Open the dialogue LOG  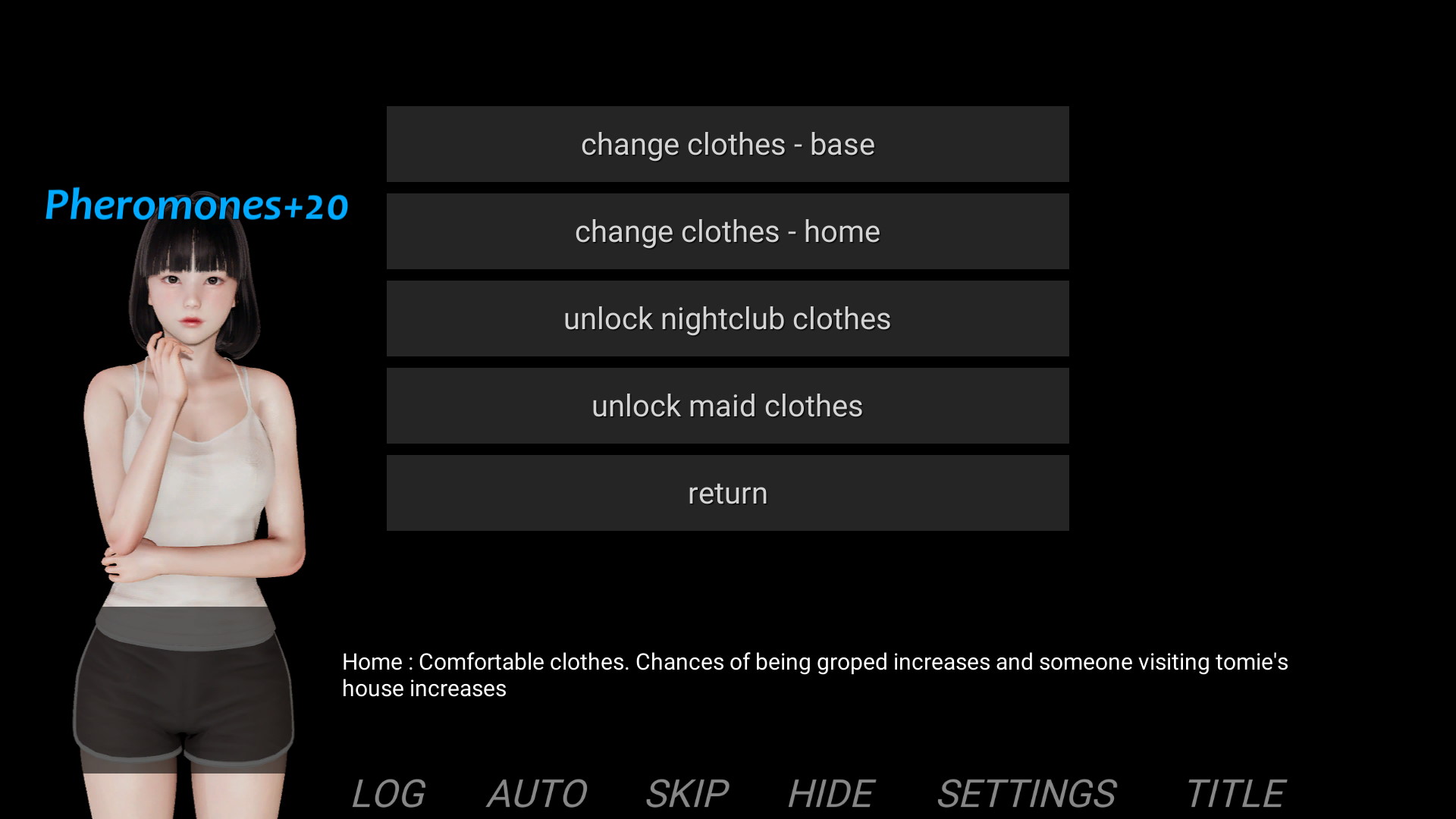[388, 793]
